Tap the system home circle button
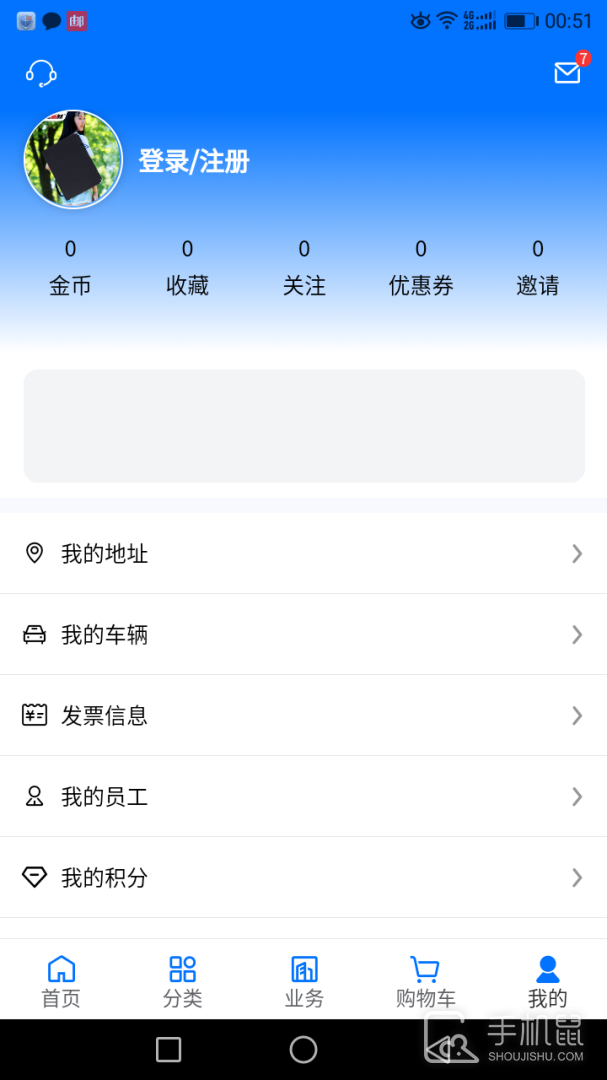The image size is (607, 1080). [x=303, y=1049]
